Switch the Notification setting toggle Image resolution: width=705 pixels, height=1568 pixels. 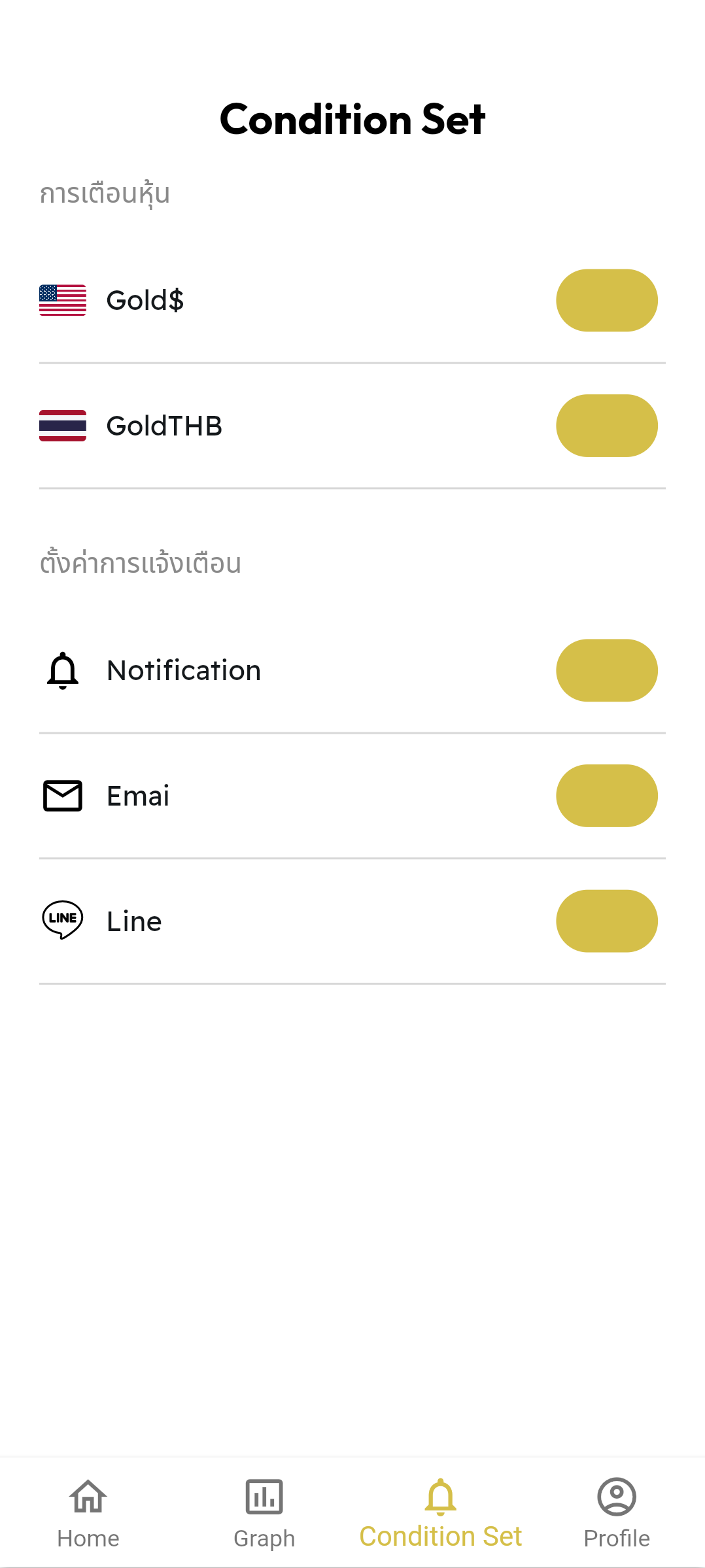pyautogui.click(x=606, y=670)
